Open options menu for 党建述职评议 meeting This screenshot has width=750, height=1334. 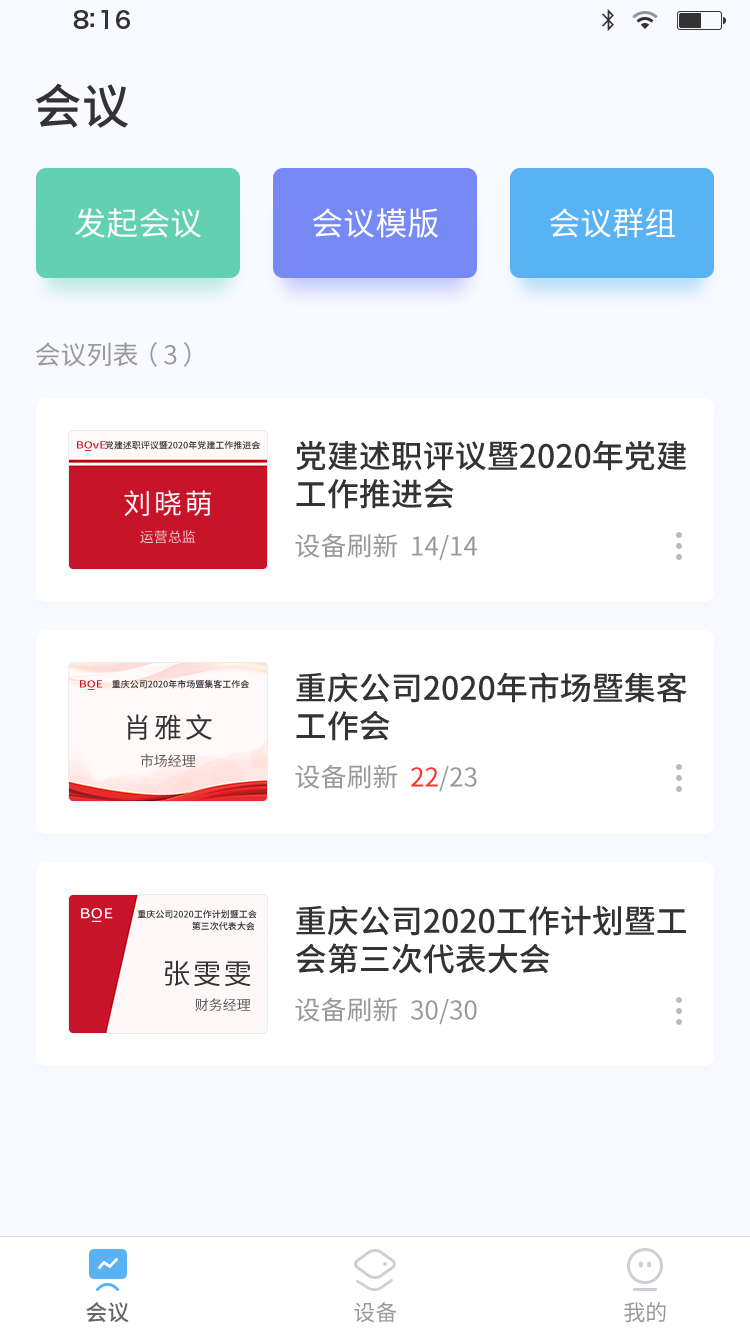(678, 546)
